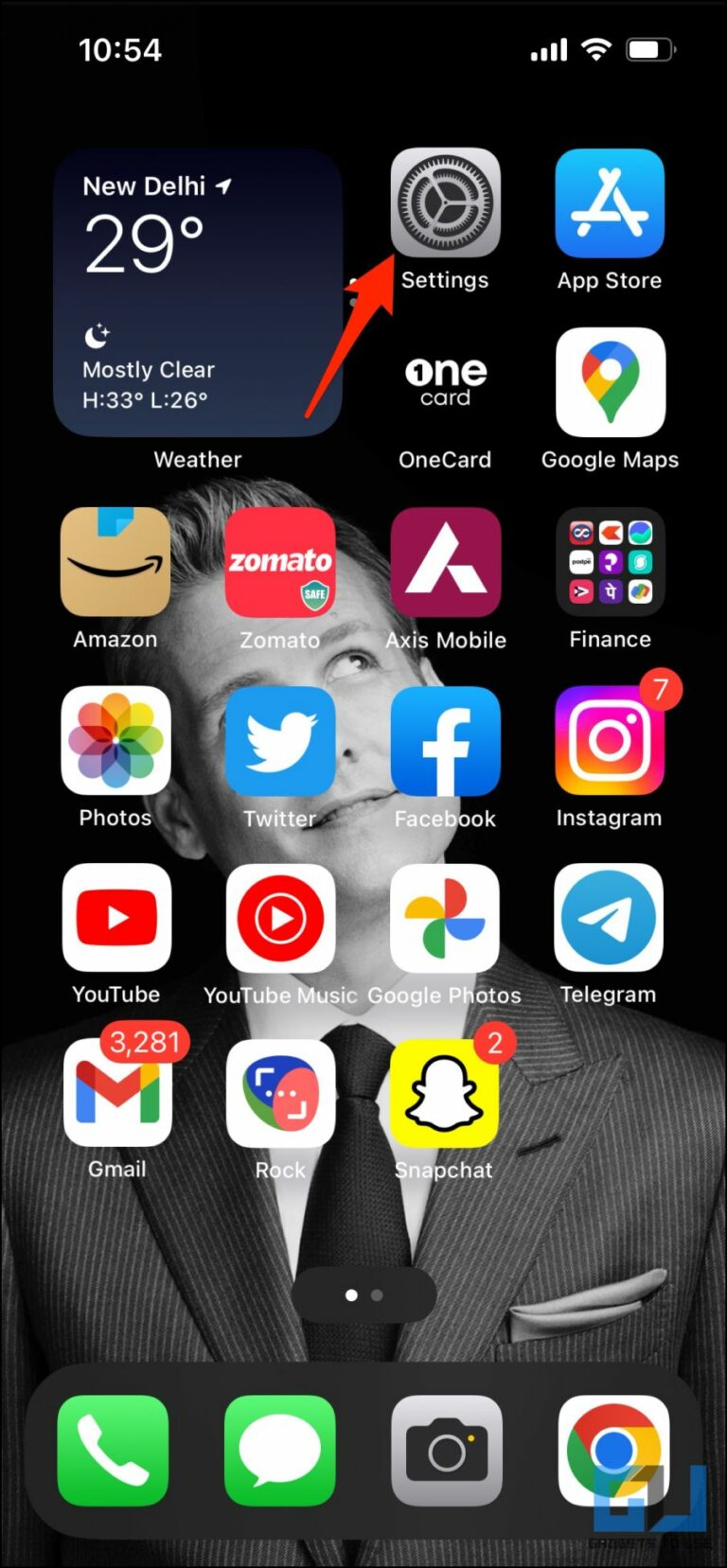Viewport: 727px width, 1568px height.
Task: Open the Settings app
Action: pyautogui.click(x=445, y=203)
